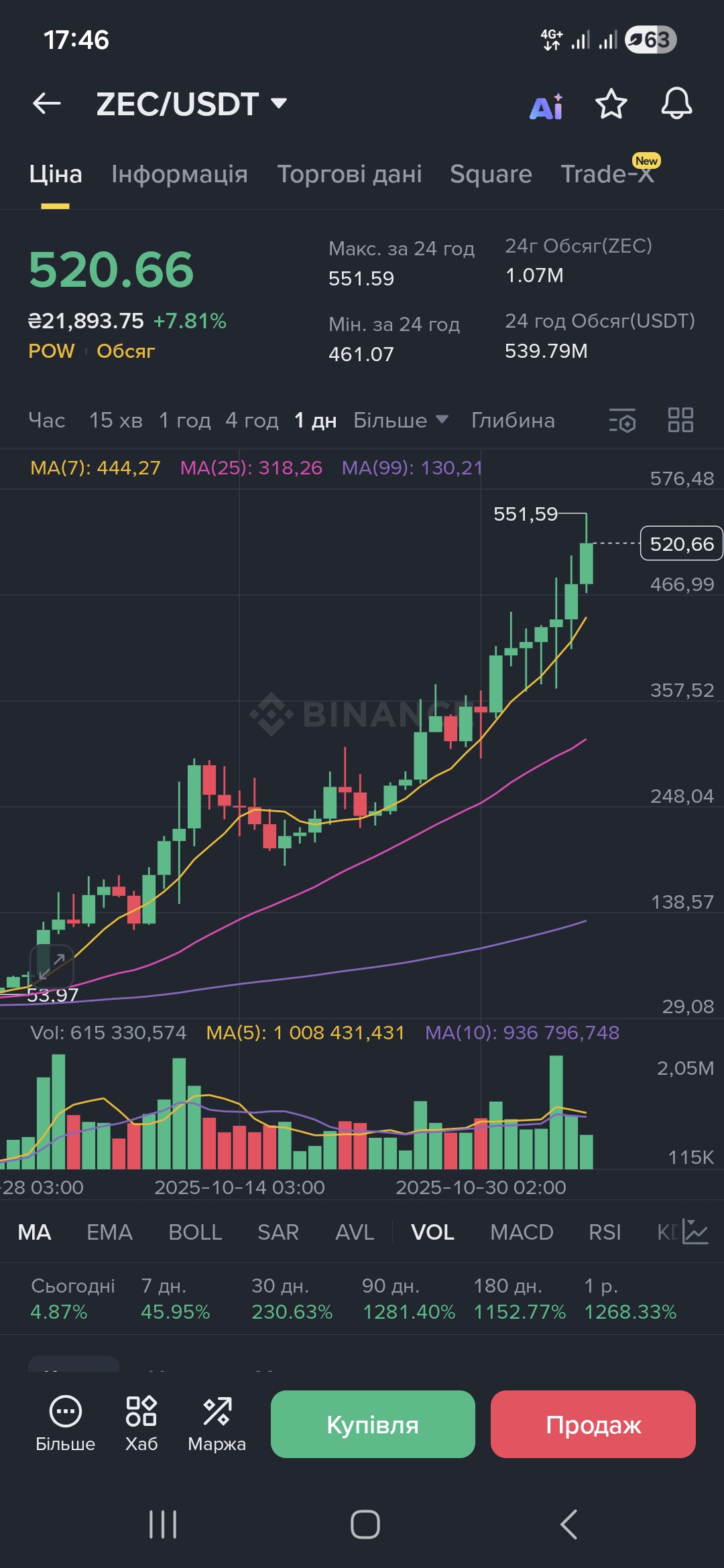Switch to the Інформація tab

pyautogui.click(x=179, y=174)
